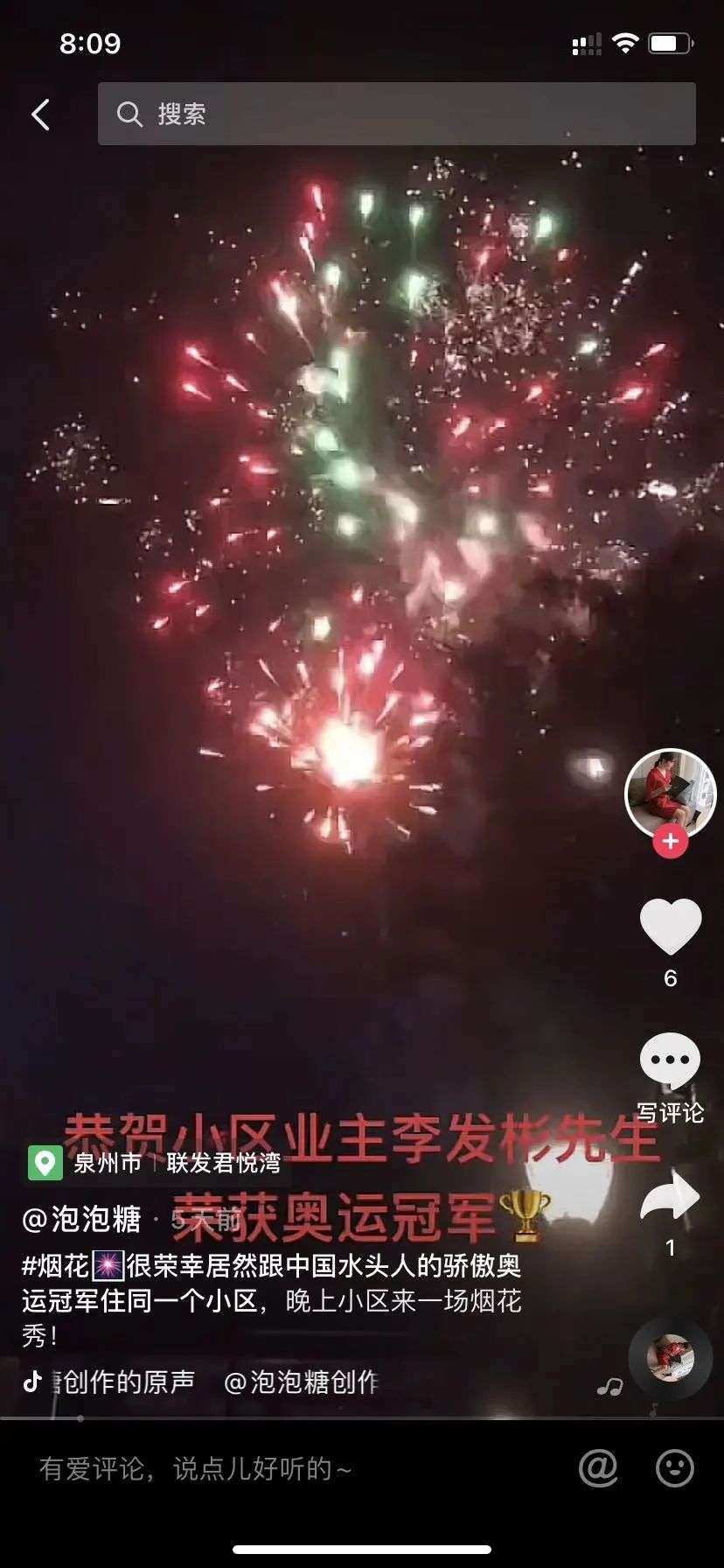
Task: Follow the creator with the red plus
Action: point(671,842)
